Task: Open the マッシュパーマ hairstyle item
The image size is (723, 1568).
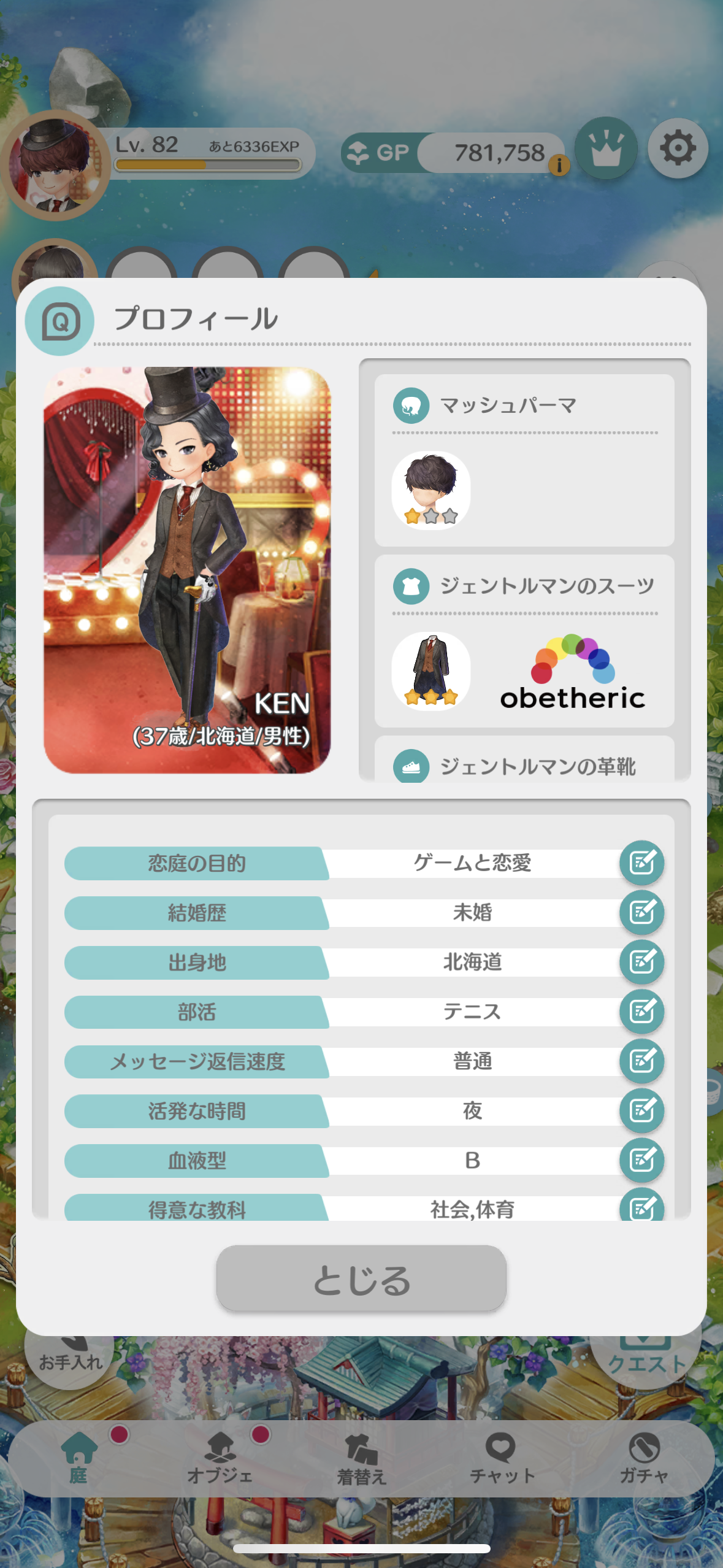Action: (x=431, y=490)
